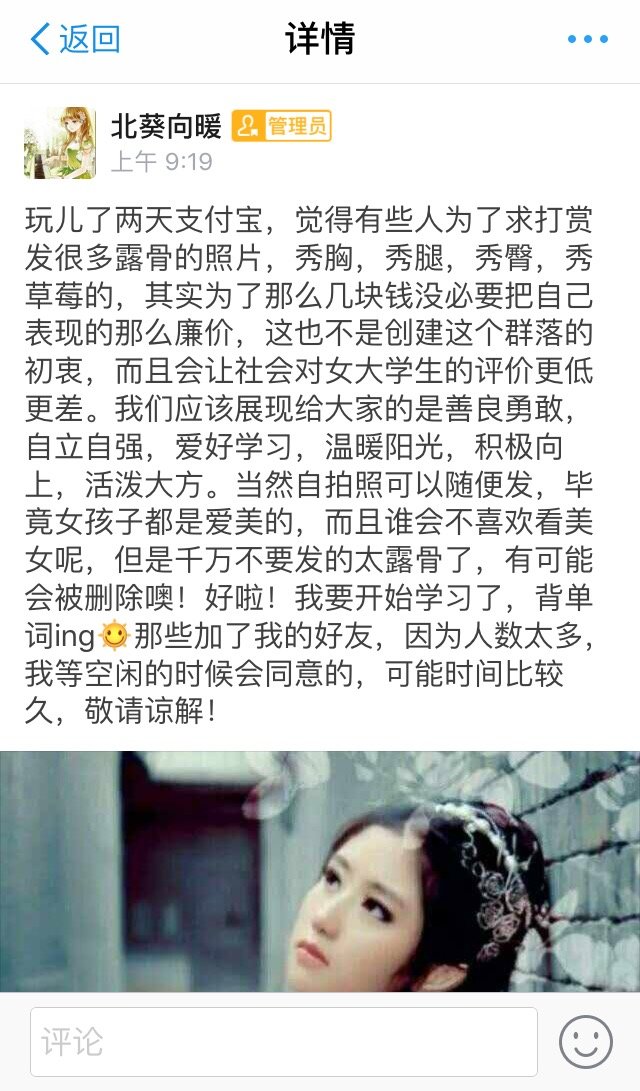Open 北葵向暖's profile avatar
Screen dimensions: 640x1091
[60, 143]
